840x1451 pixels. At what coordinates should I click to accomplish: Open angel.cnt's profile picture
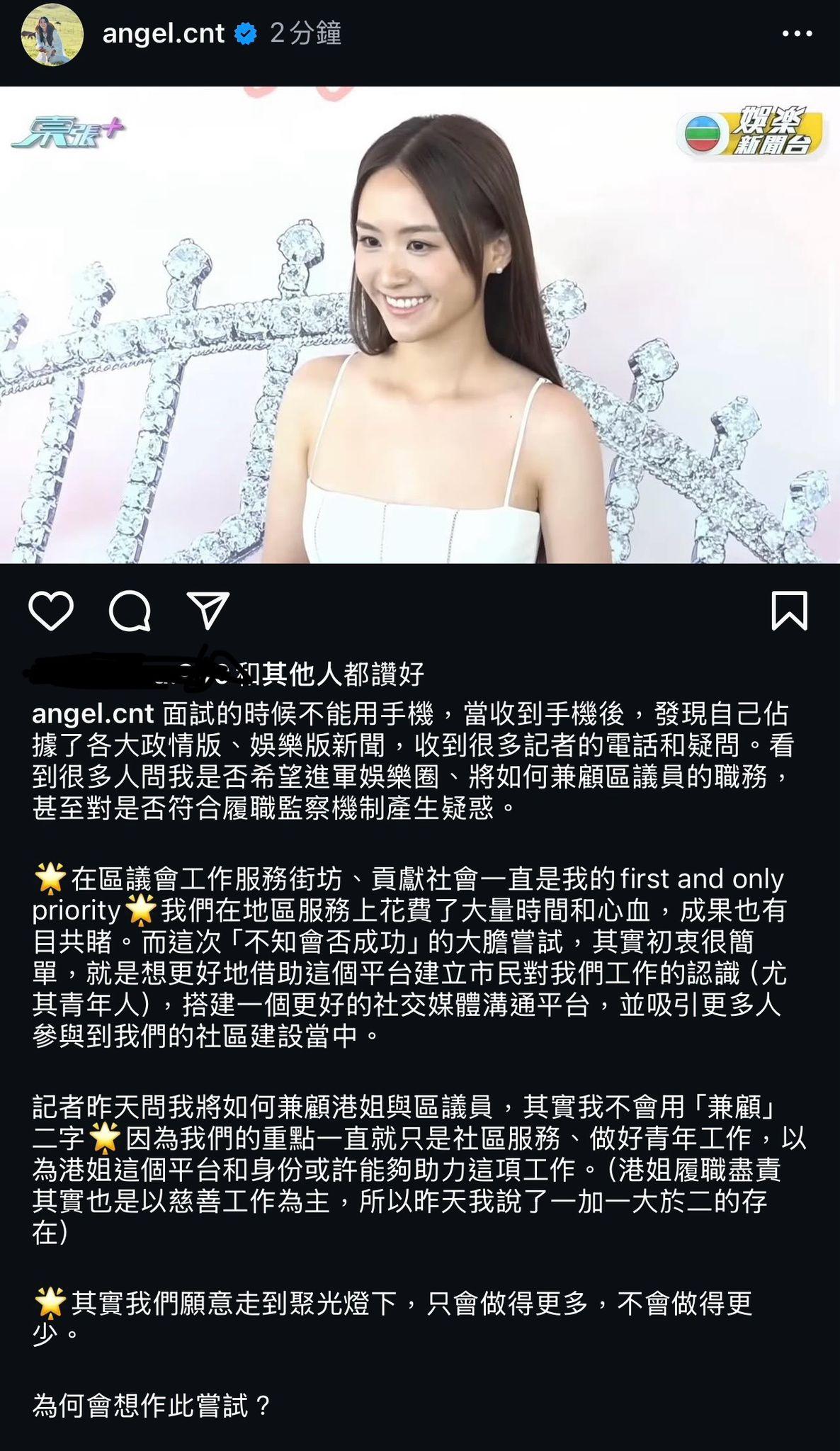point(52,35)
